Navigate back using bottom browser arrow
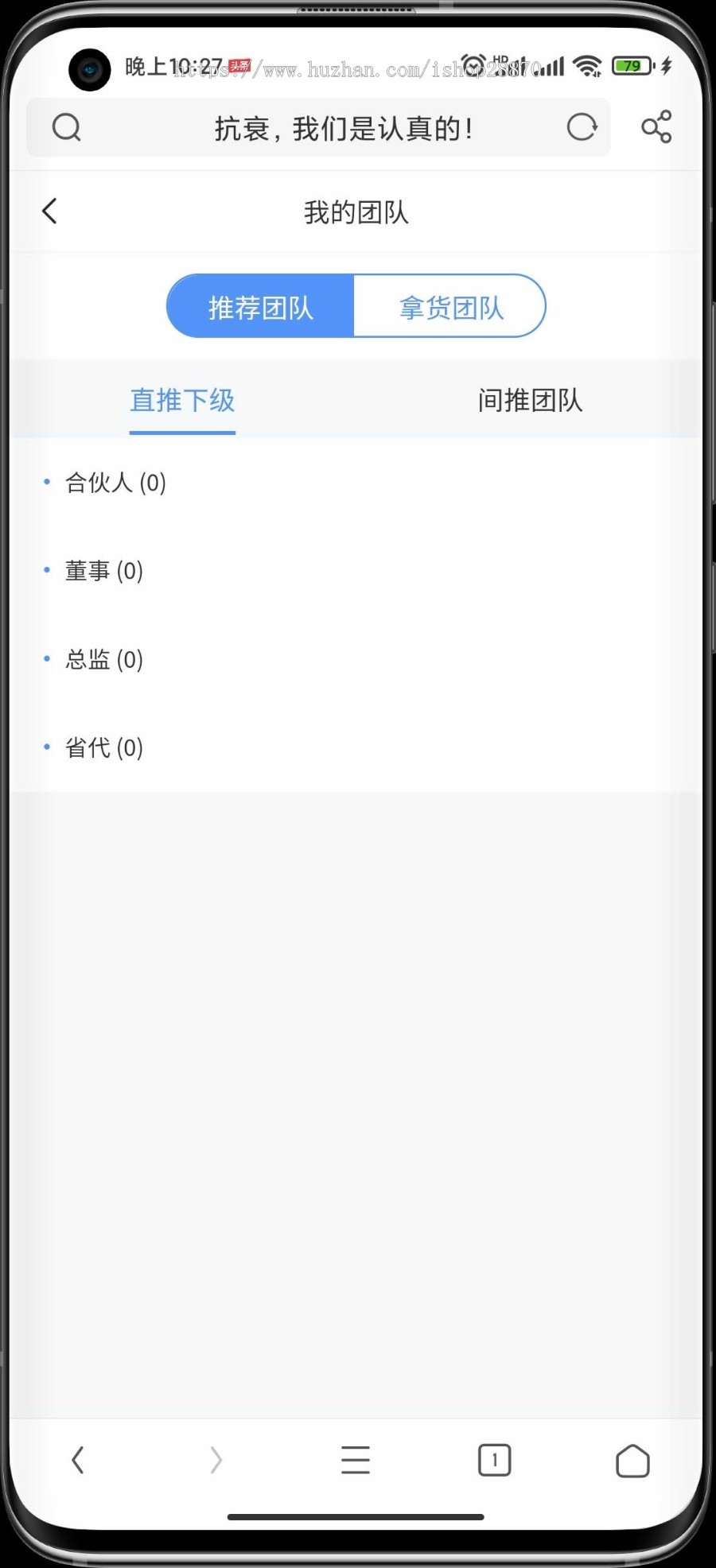 tap(78, 1460)
